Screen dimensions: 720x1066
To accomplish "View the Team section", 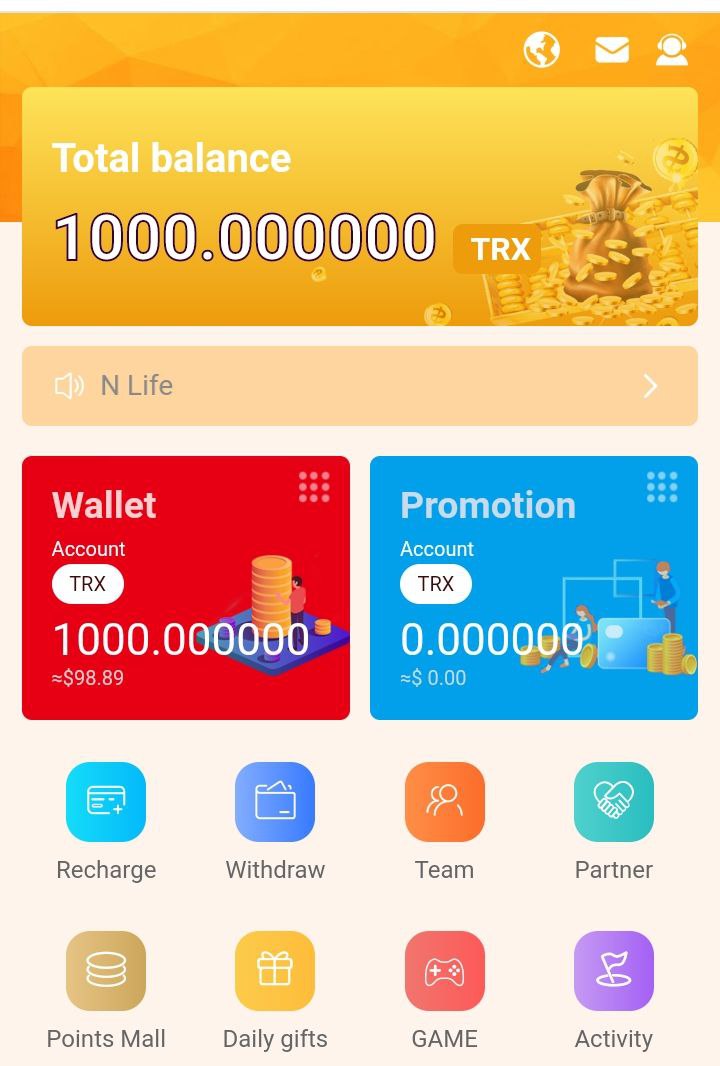I will tap(445, 802).
